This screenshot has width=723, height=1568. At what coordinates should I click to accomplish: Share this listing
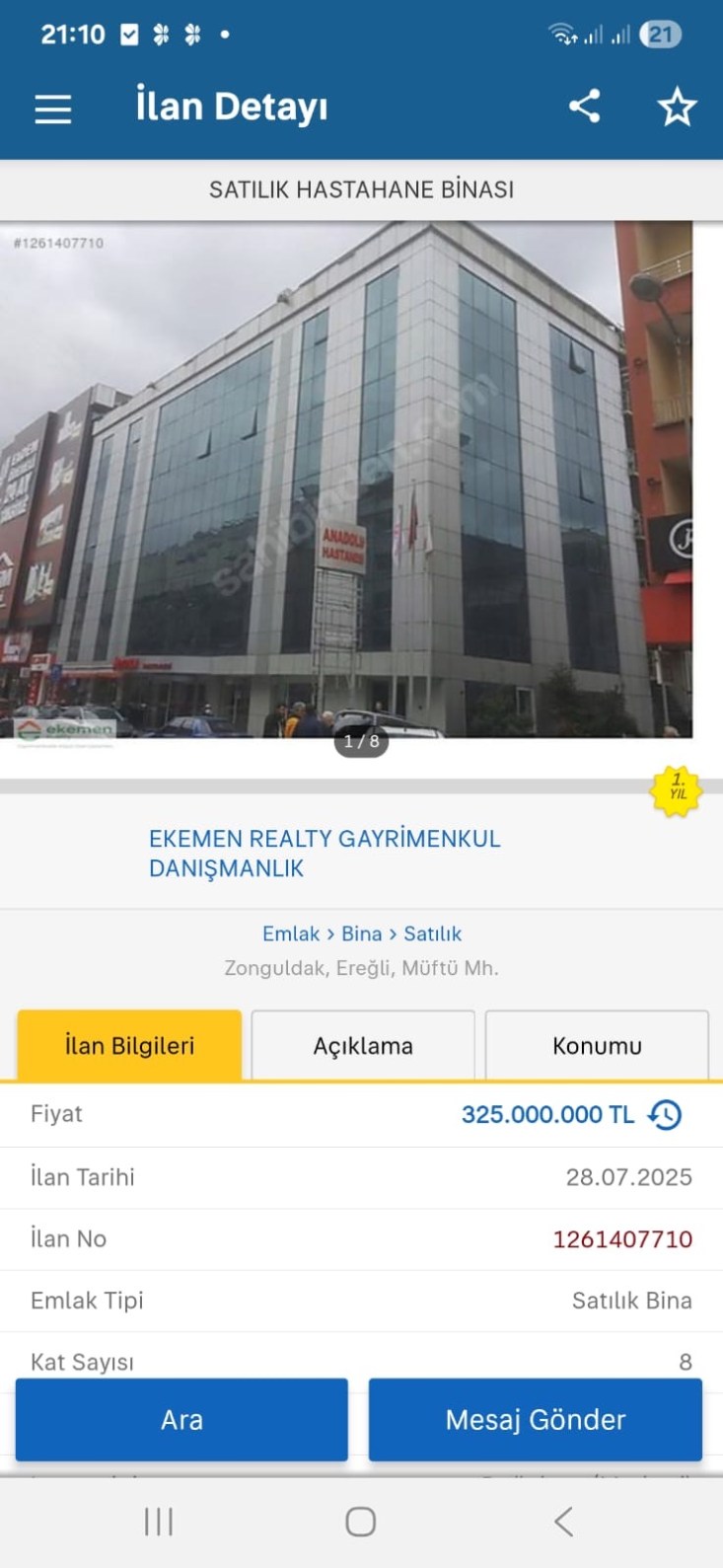pyautogui.click(x=585, y=107)
